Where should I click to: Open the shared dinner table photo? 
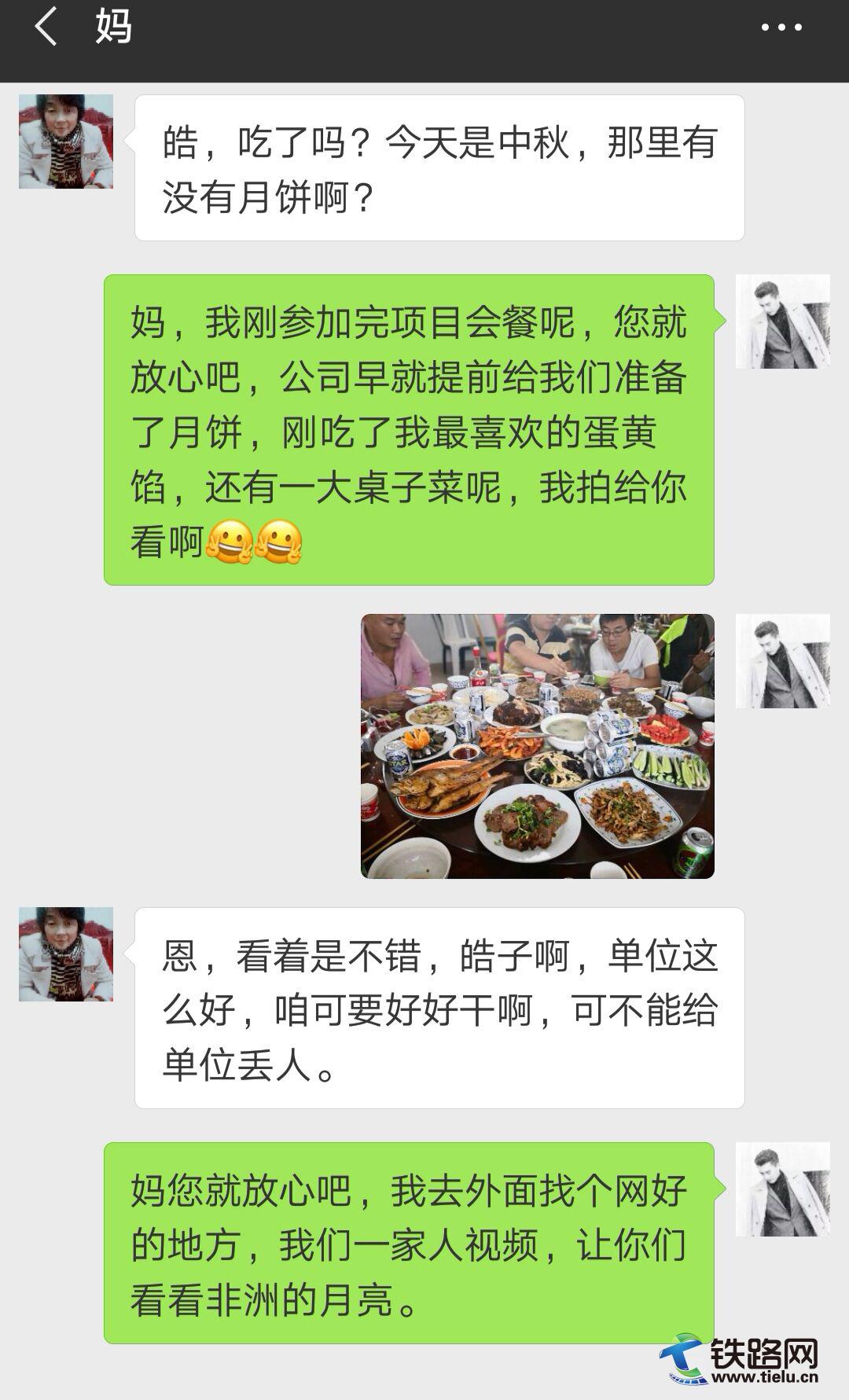coord(538,746)
